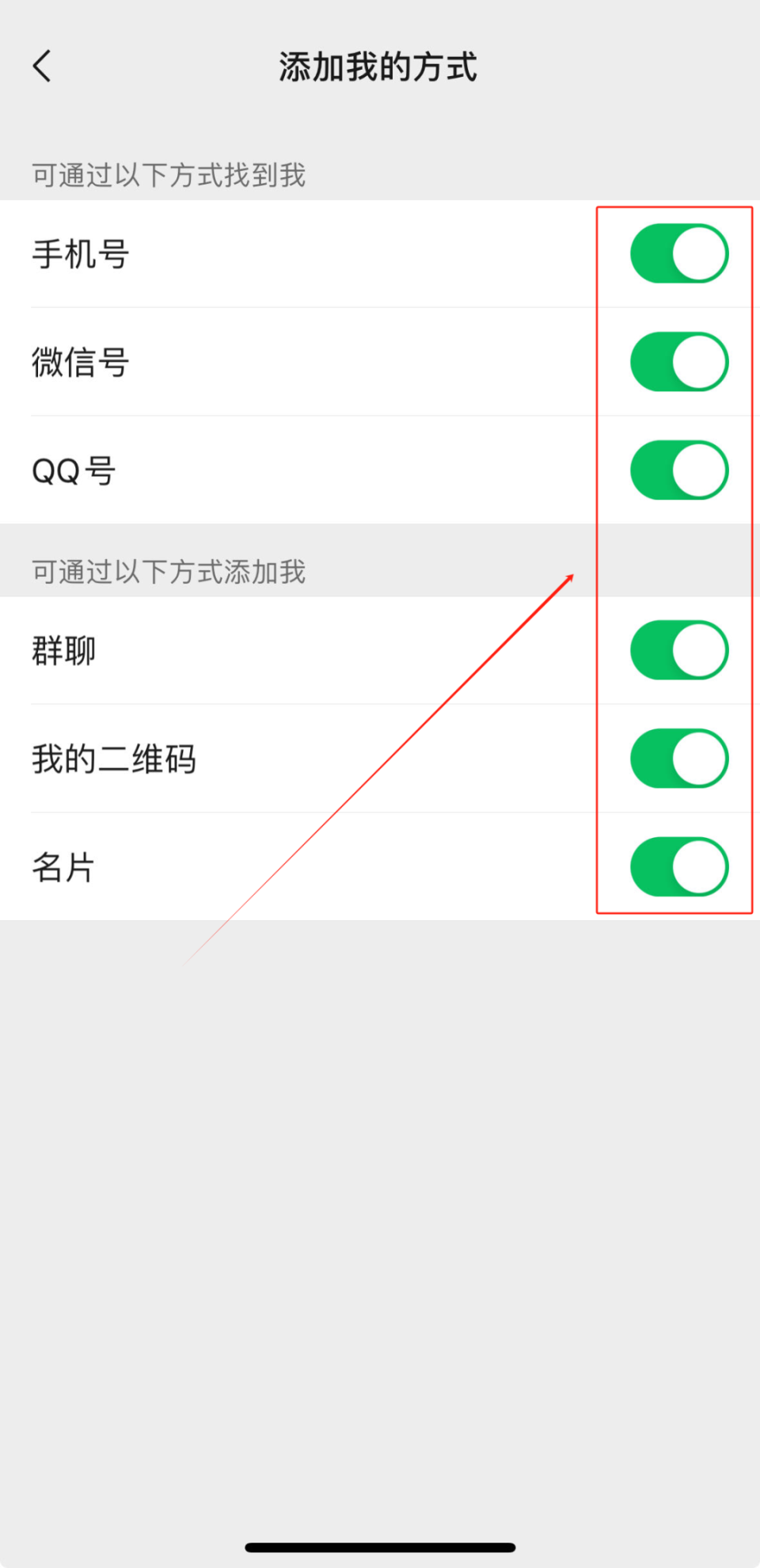
Task: Tap the 名片 switch handle
Action: 700,866
